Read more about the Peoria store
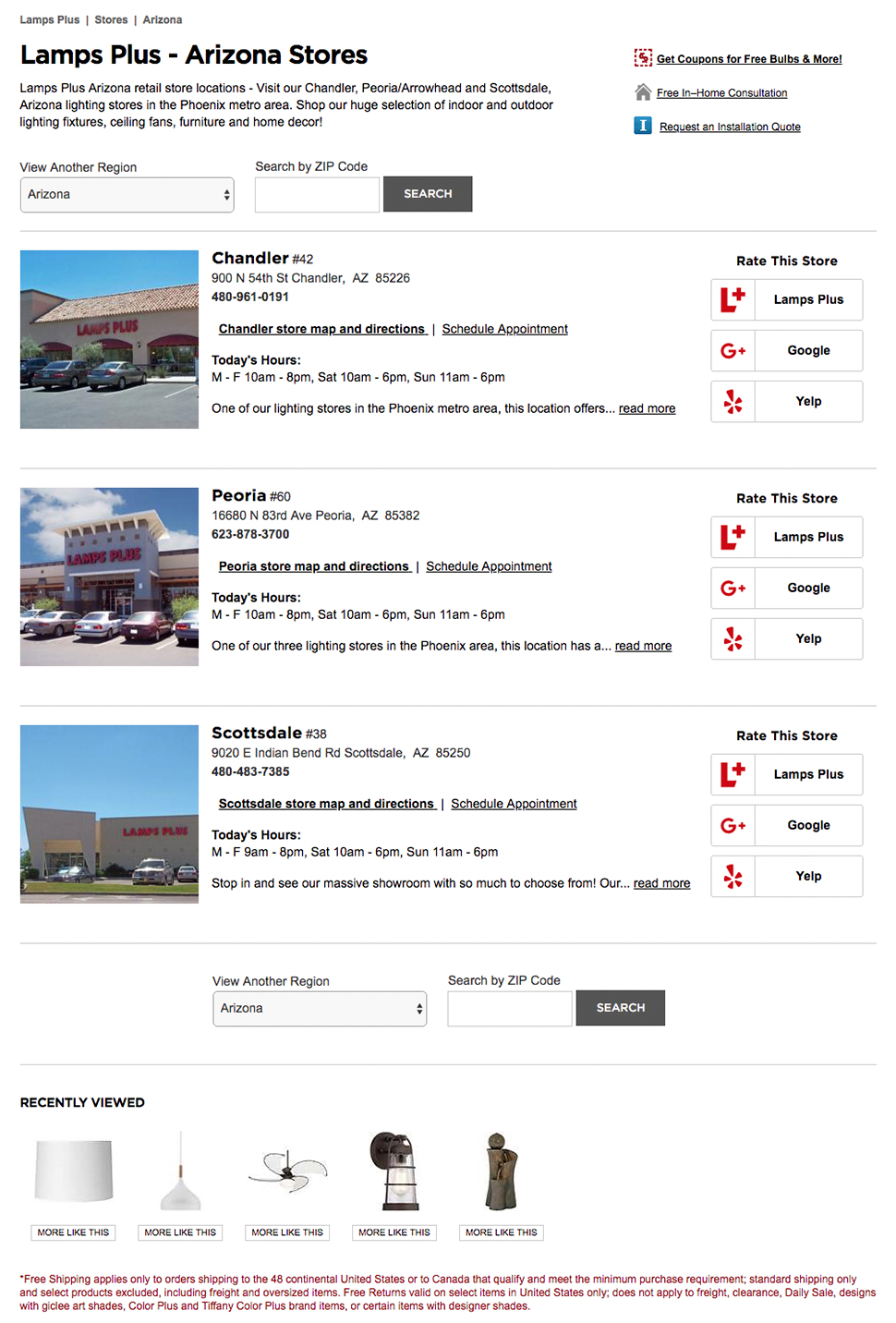Image resolution: width=896 pixels, height=1323 pixels. tap(643, 646)
